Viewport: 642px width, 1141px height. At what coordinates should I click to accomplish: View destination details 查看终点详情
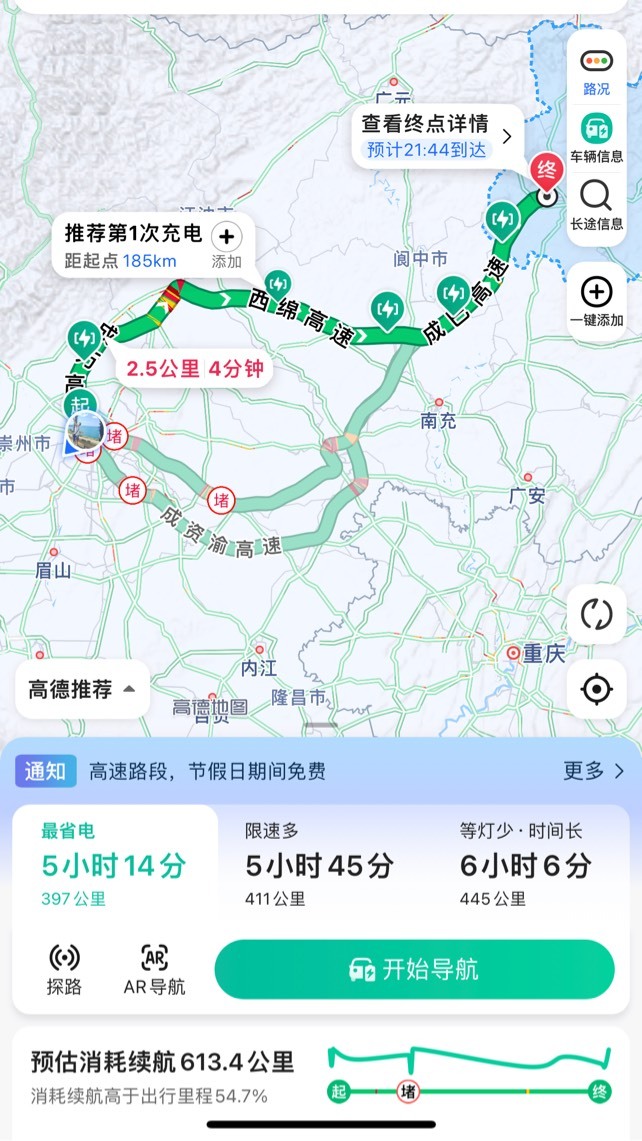pos(436,135)
